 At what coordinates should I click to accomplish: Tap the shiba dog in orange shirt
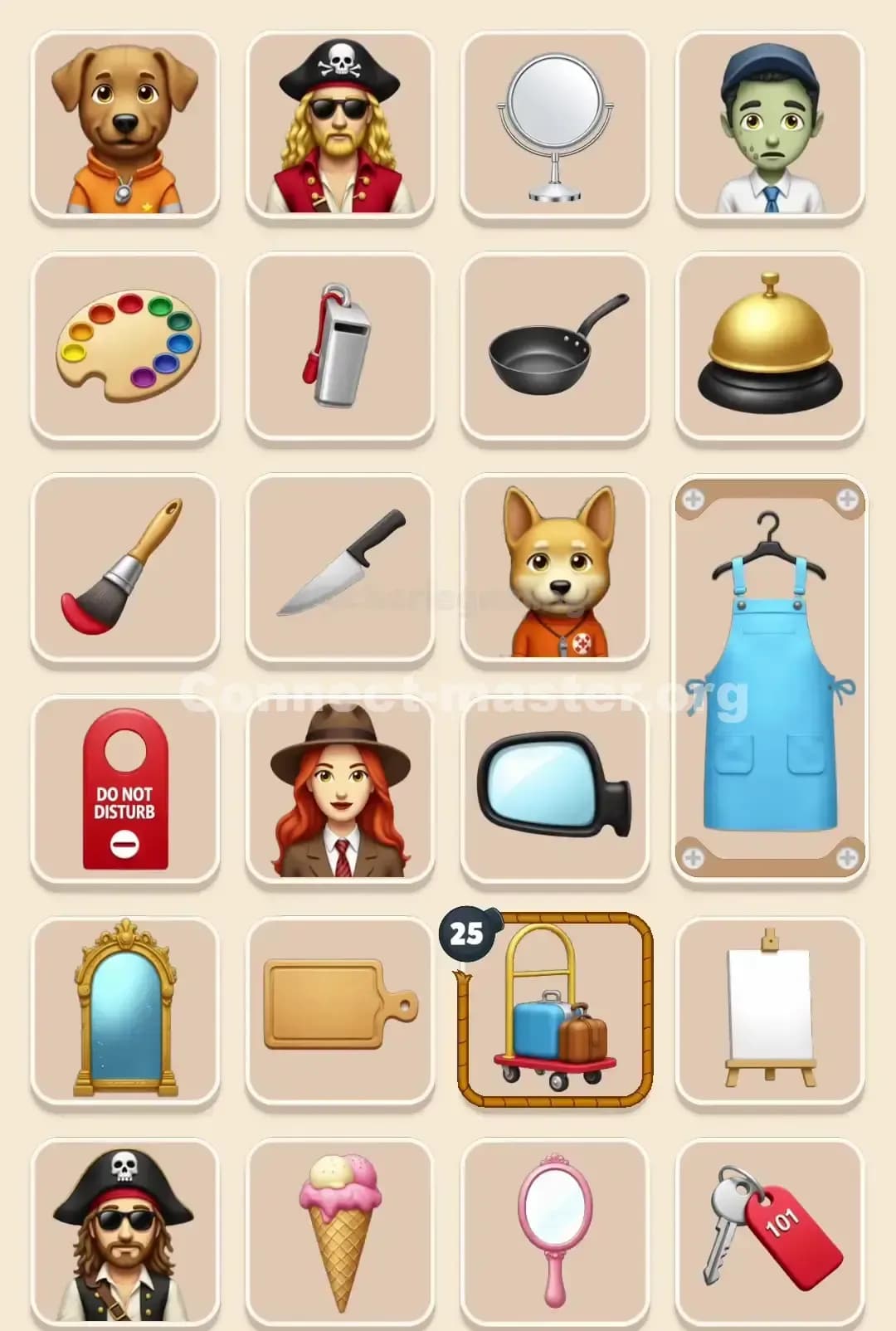(554, 567)
